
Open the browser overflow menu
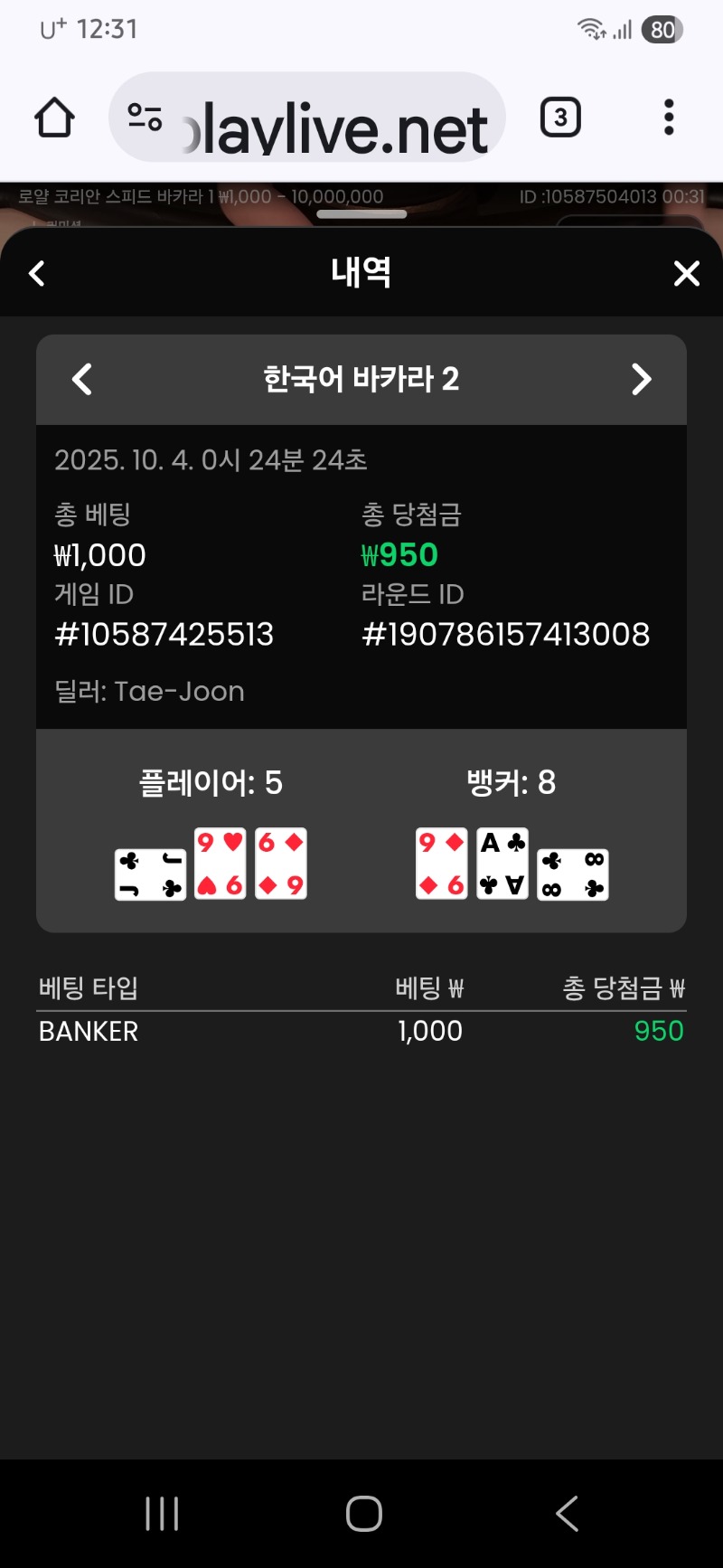click(669, 118)
